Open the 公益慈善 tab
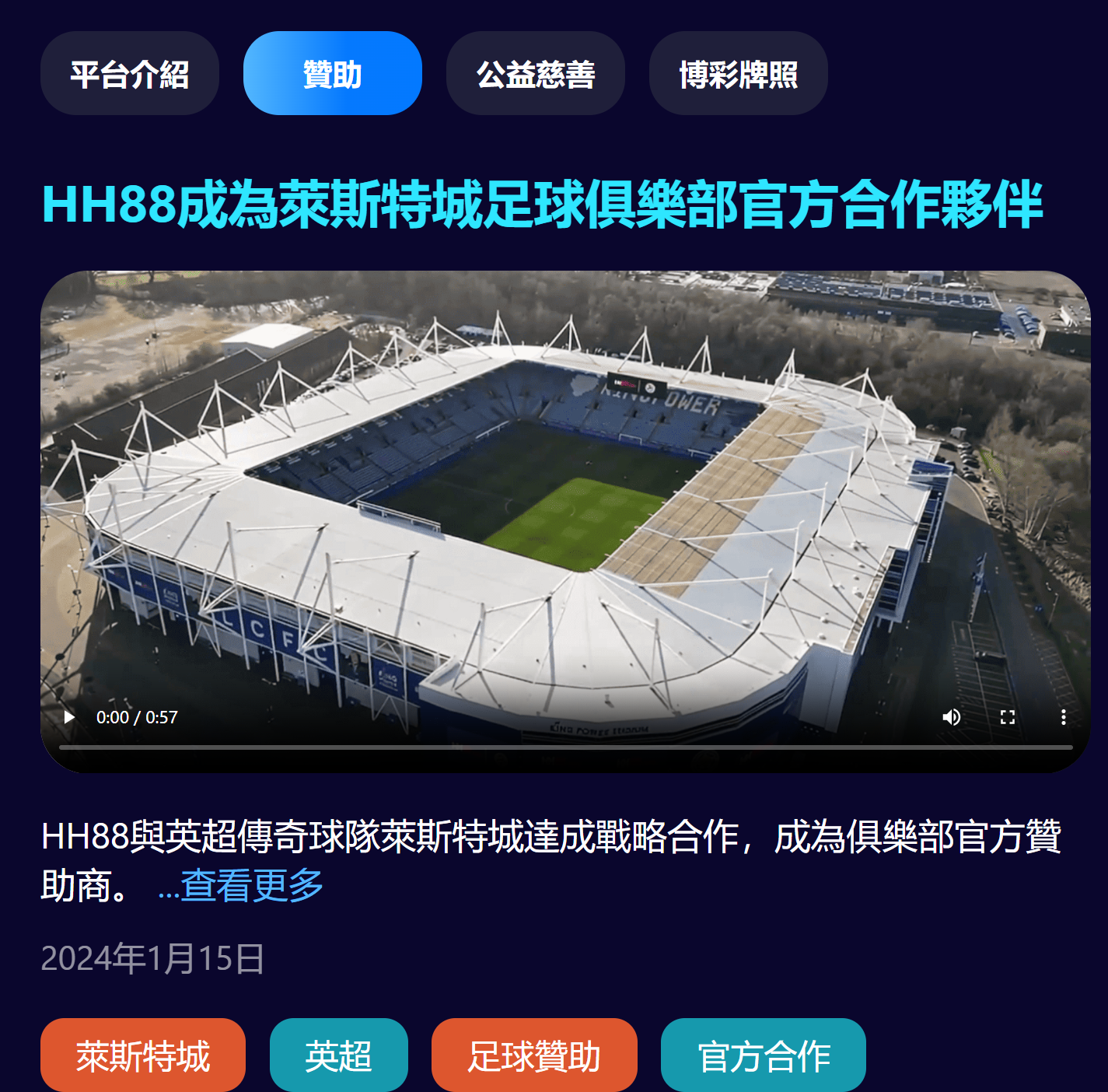Image resolution: width=1108 pixels, height=1092 pixels. click(535, 74)
